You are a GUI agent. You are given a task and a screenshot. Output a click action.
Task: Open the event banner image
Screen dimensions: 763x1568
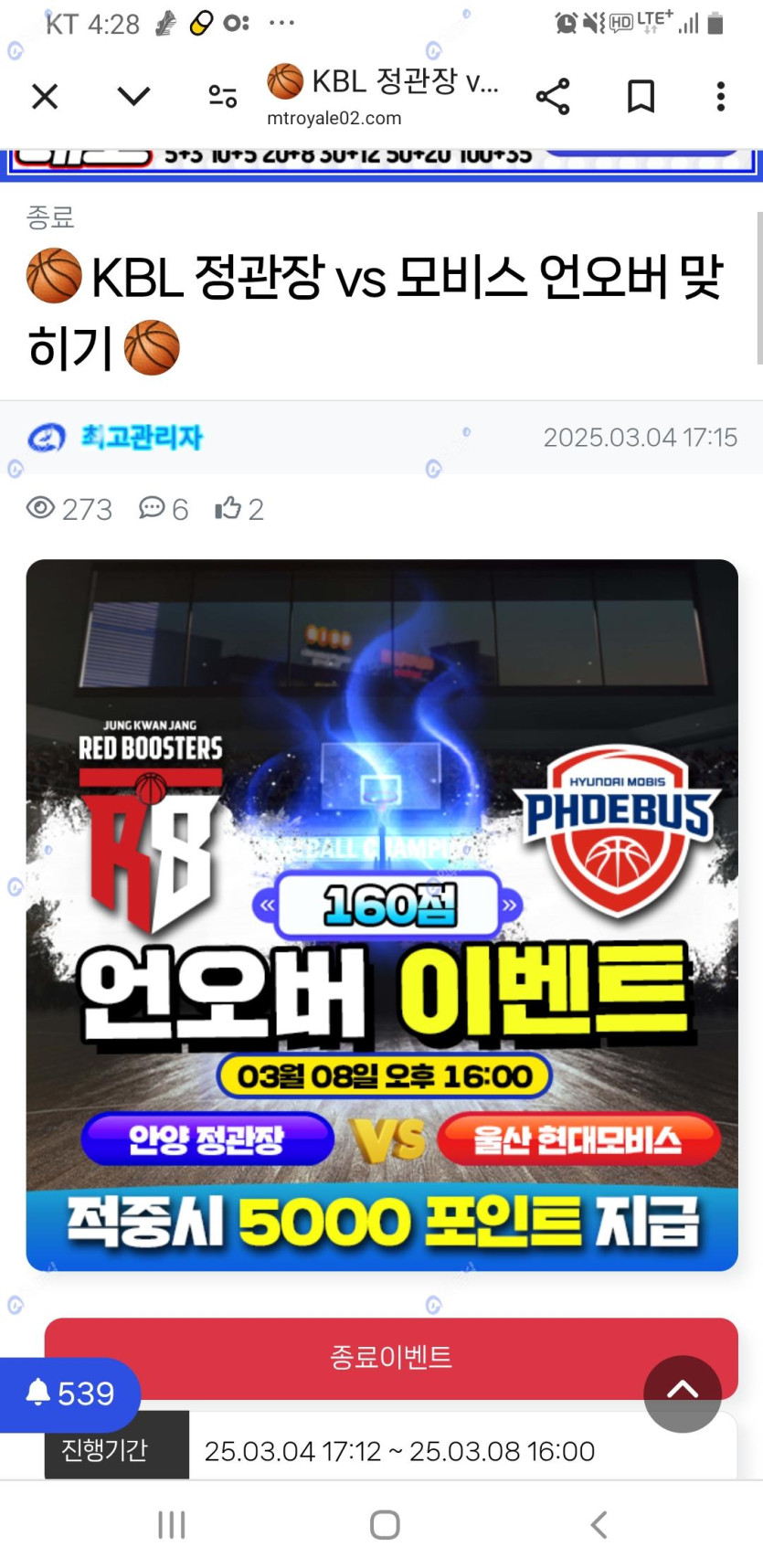pos(382,914)
